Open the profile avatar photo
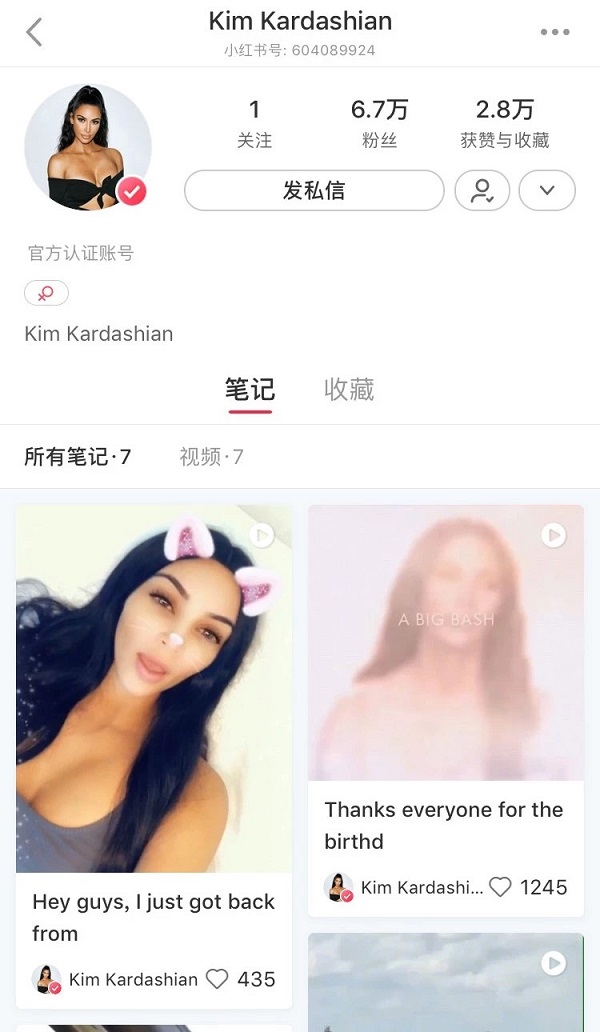 coord(88,147)
